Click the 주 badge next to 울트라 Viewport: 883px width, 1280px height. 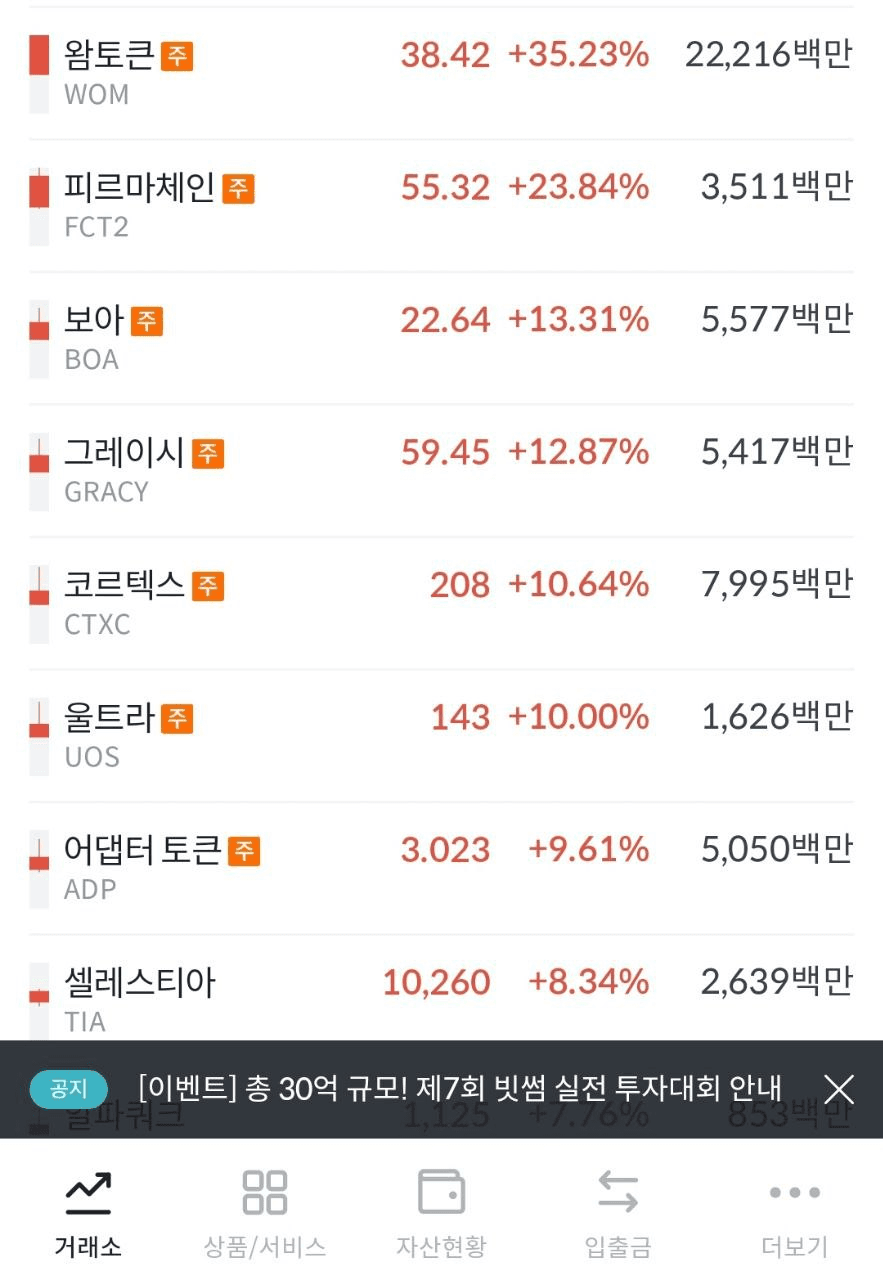[x=177, y=718]
